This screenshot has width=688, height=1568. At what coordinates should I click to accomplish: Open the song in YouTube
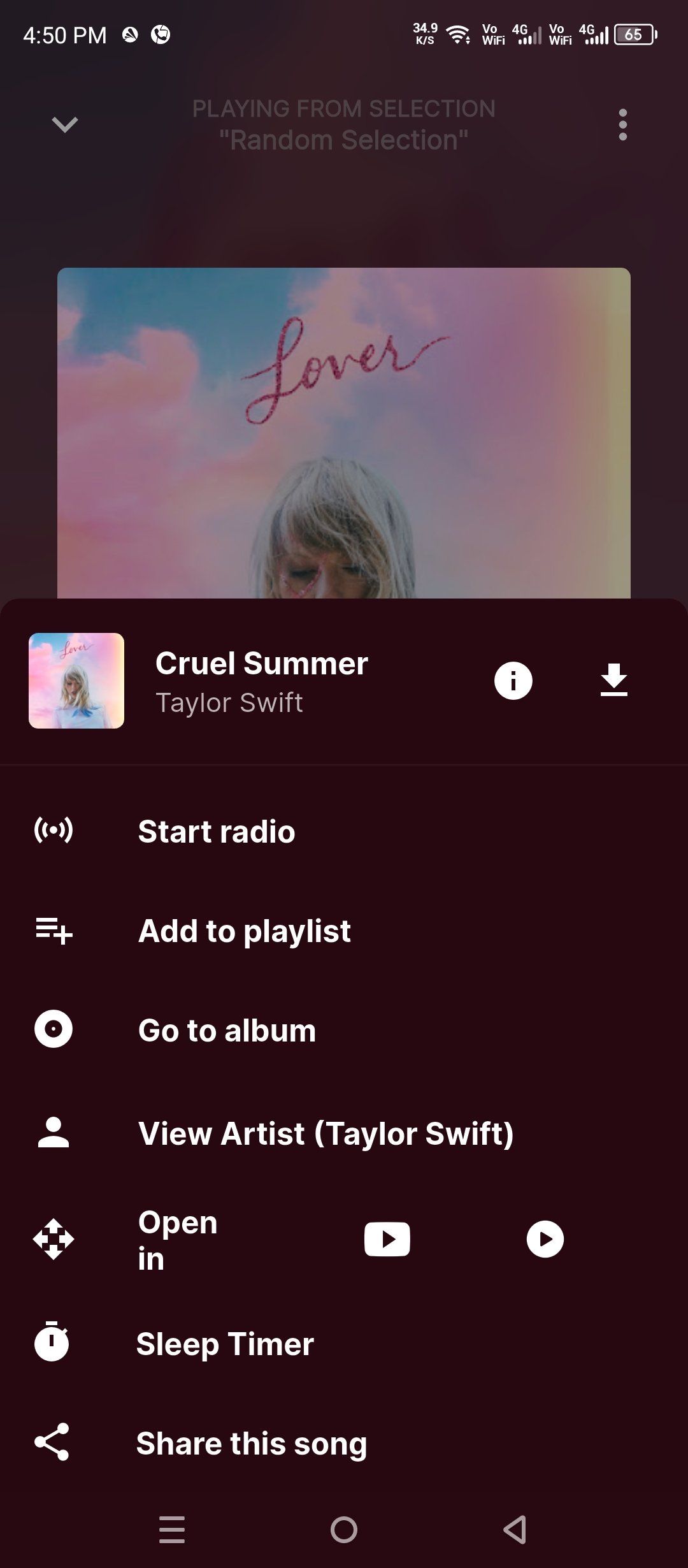pyautogui.click(x=387, y=1238)
